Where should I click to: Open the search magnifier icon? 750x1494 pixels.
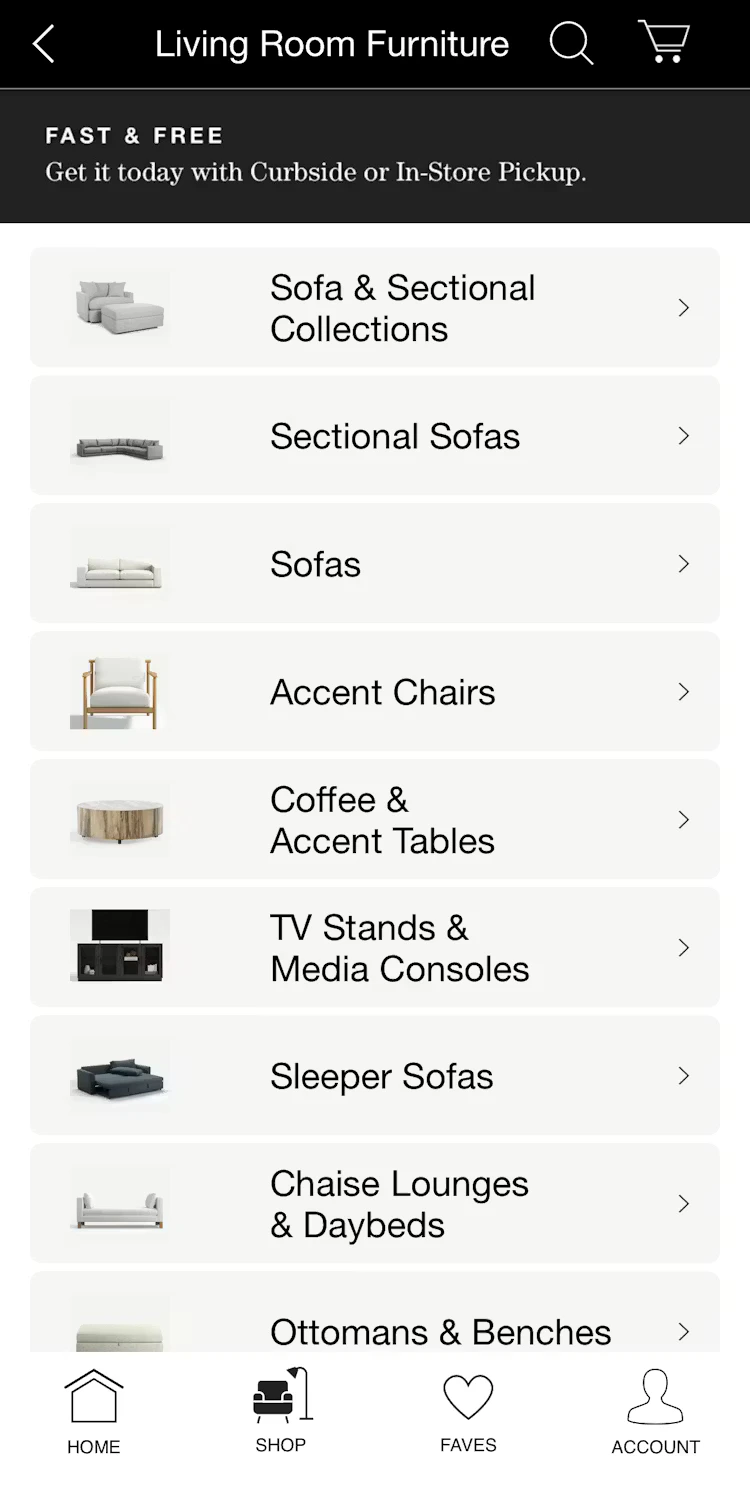[x=571, y=44]
